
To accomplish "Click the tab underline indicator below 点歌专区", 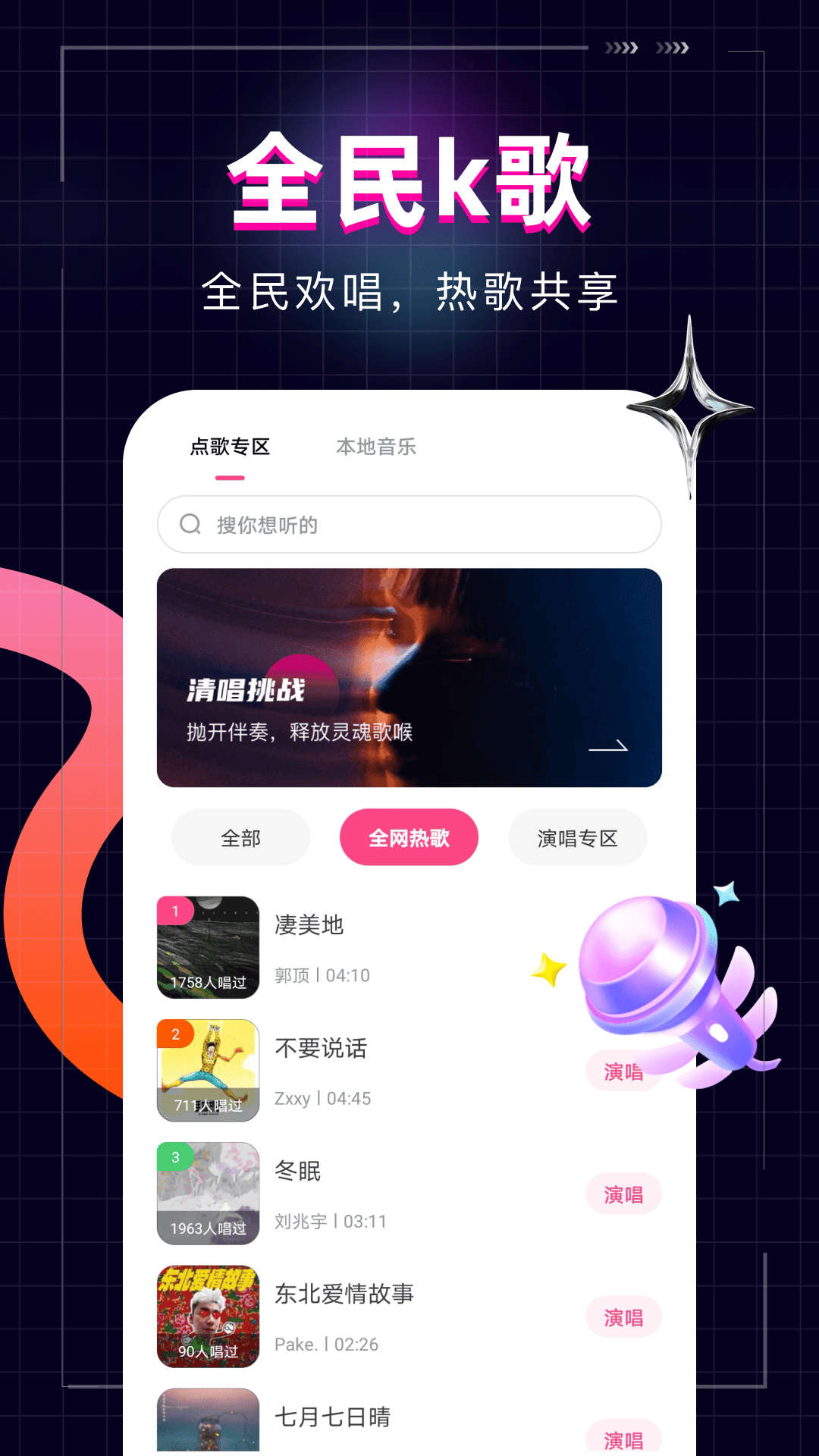I will pyautogui.click(x=231, y=476).
